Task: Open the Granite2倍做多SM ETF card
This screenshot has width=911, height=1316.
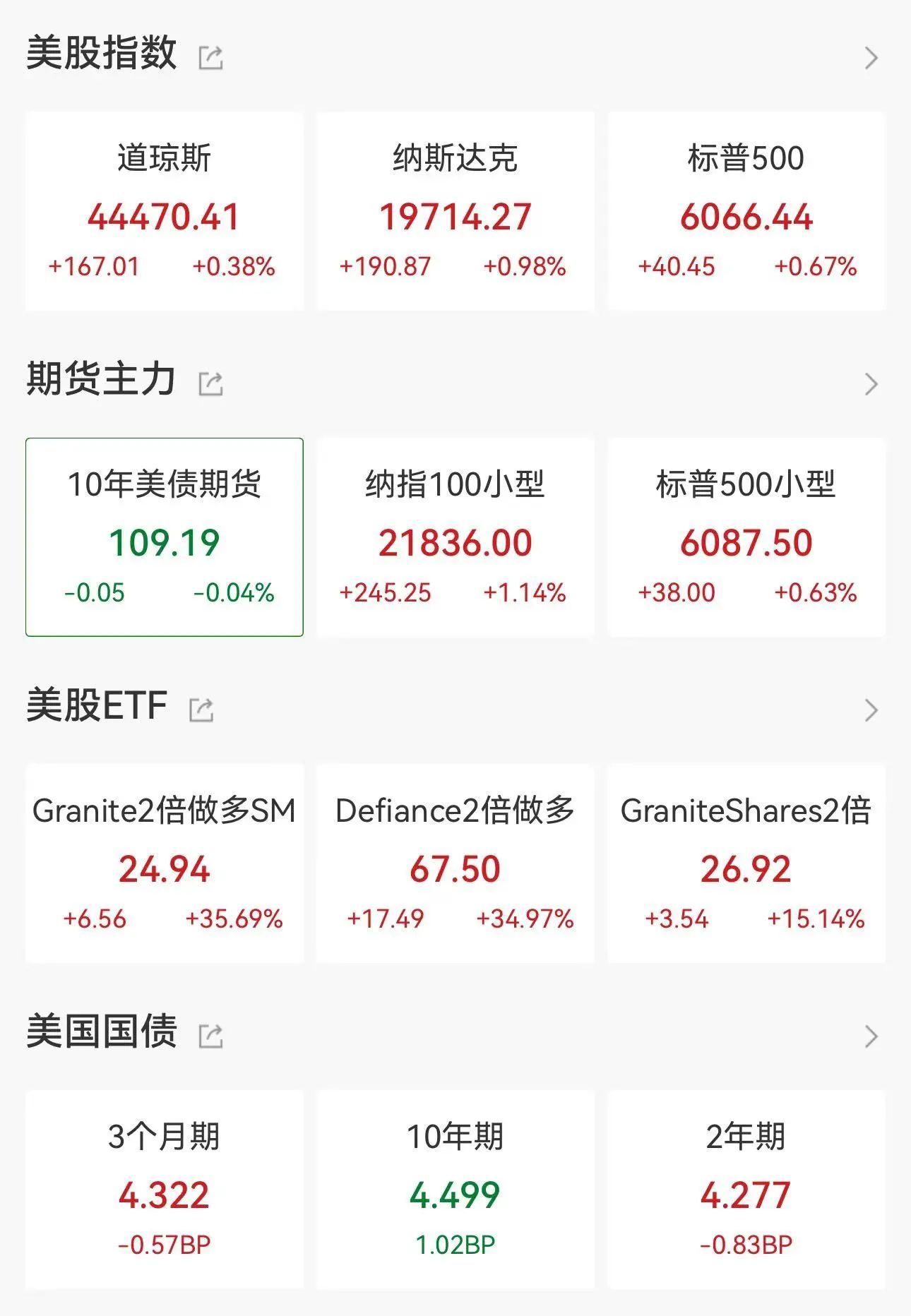Action: 165,863
